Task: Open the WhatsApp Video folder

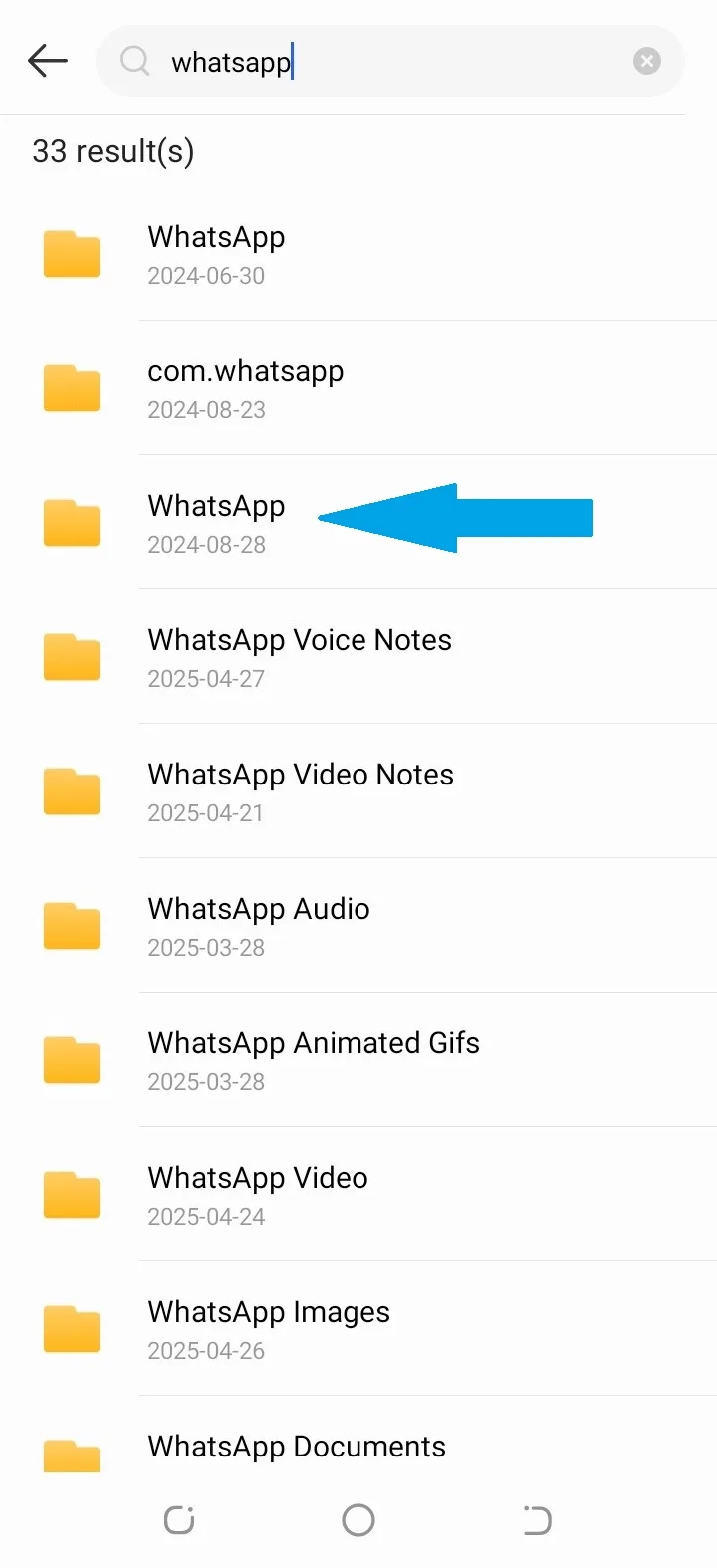Action: coord(257,1195)
